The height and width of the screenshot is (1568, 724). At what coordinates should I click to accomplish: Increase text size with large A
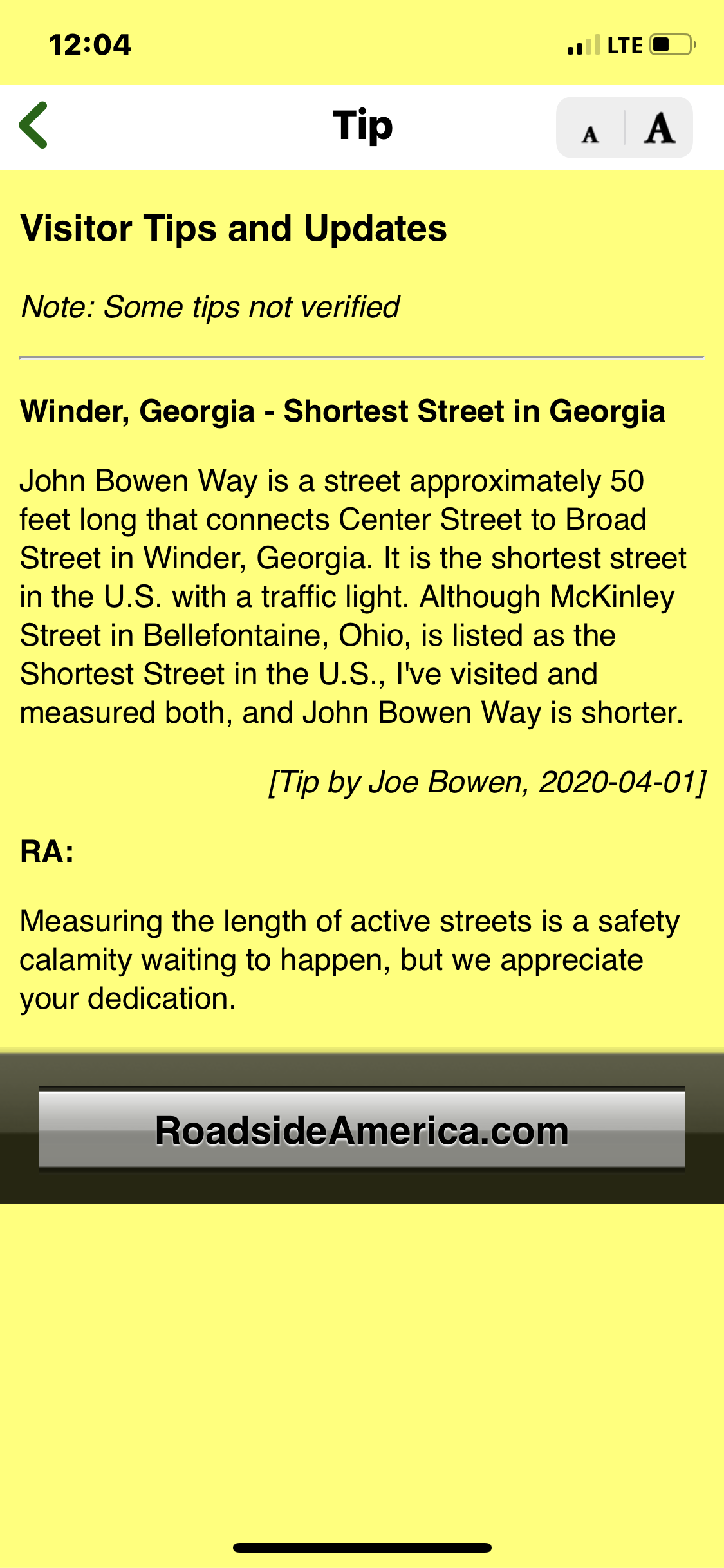pos(659,127)
